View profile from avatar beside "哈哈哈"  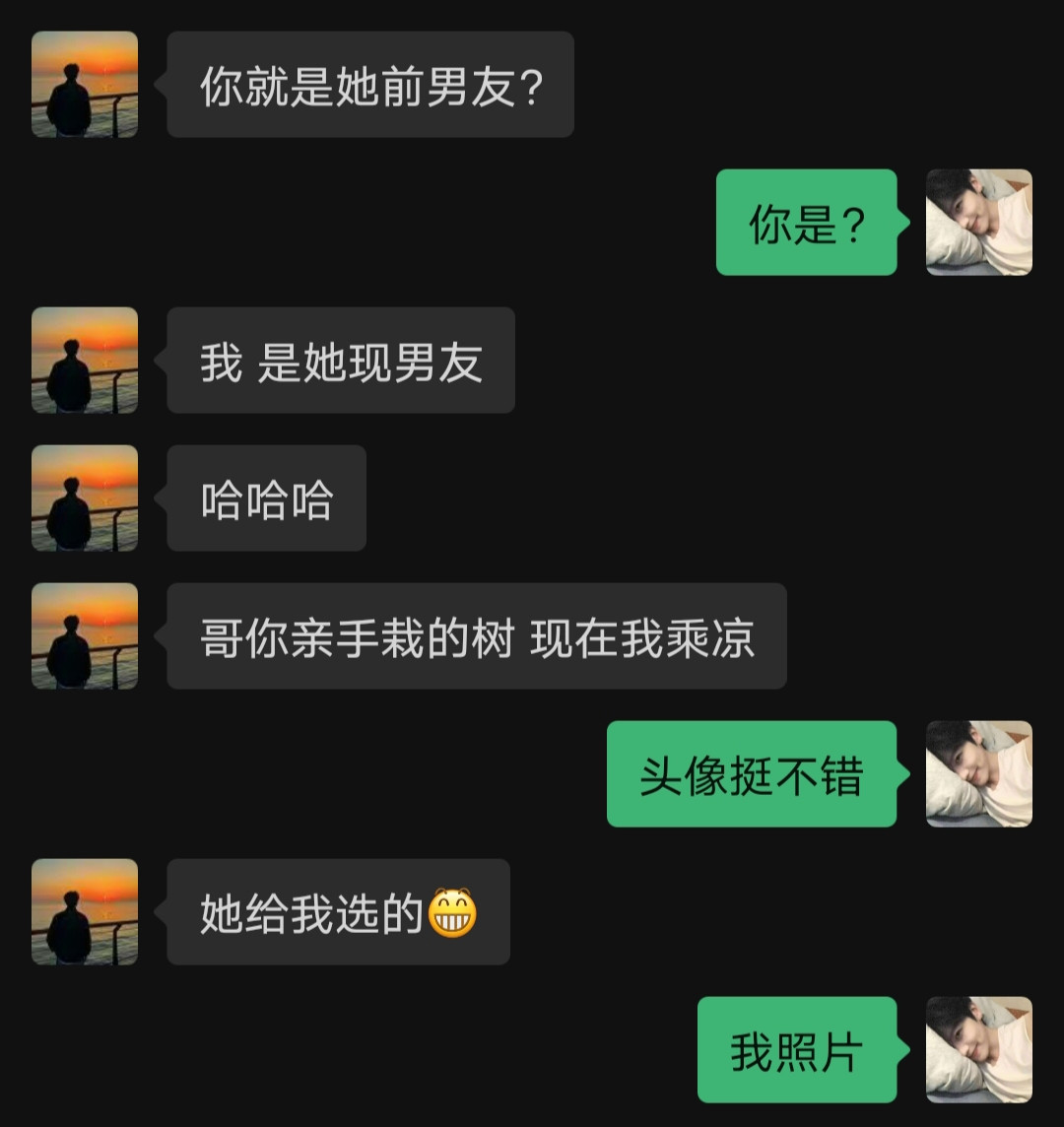tap(85, 498)
